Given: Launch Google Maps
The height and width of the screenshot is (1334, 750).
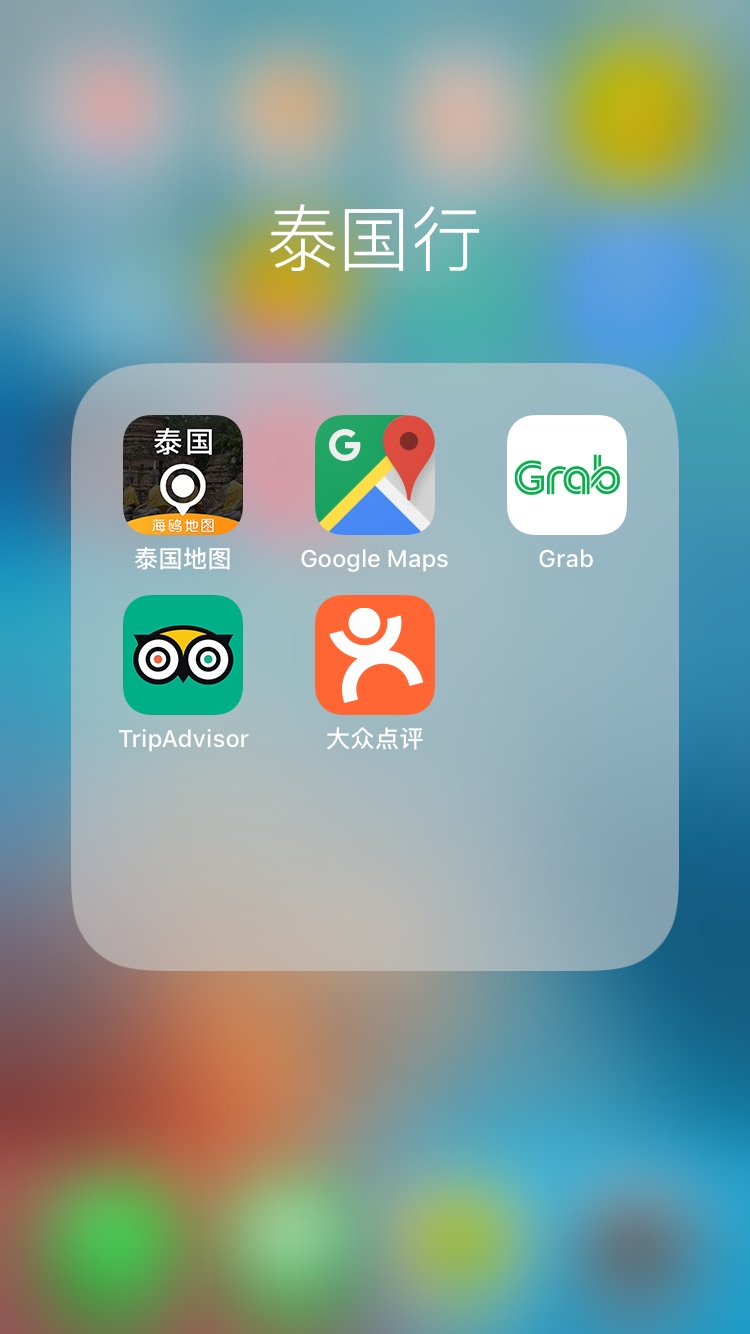Looking at the screenshot, I should [x=375, y=475].
